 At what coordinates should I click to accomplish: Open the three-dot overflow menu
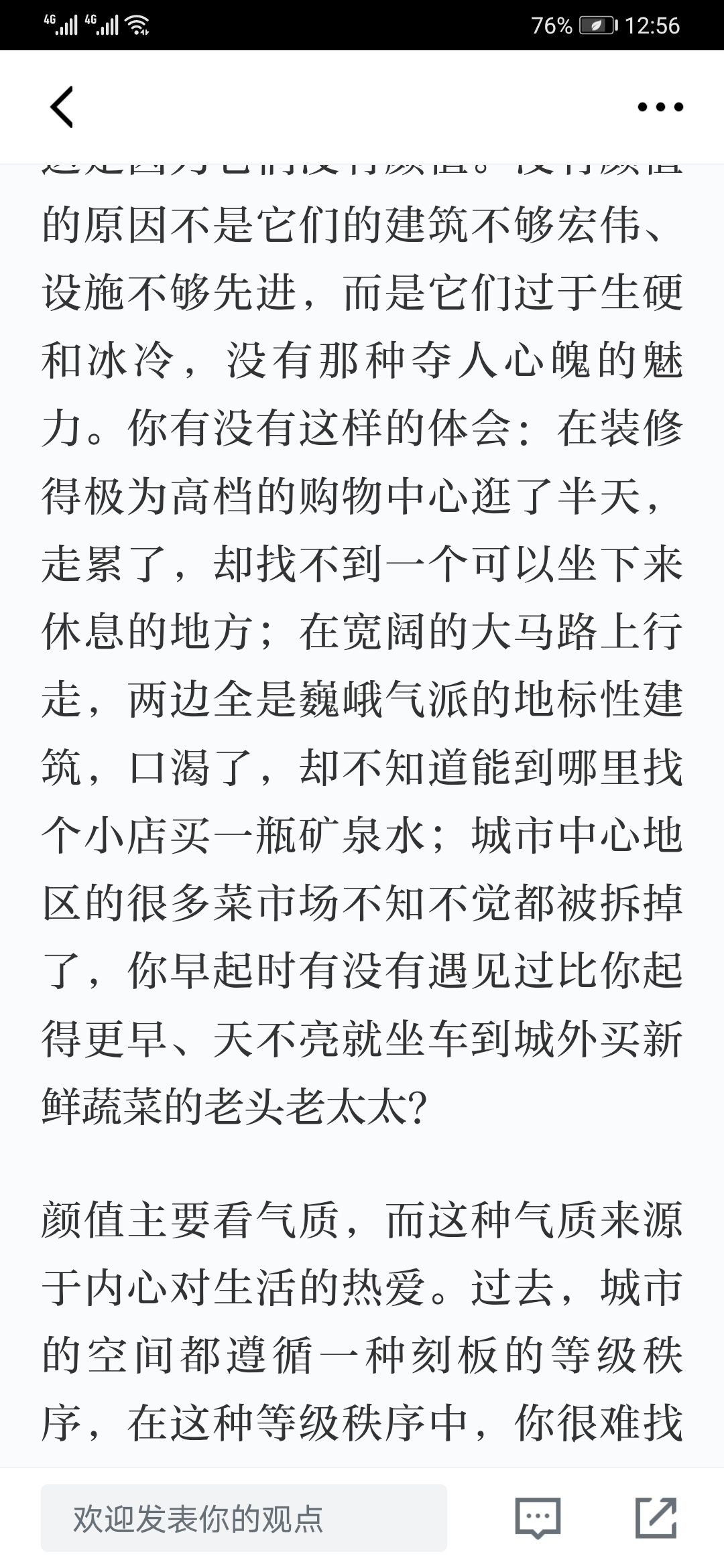click(x=660, y=107)
